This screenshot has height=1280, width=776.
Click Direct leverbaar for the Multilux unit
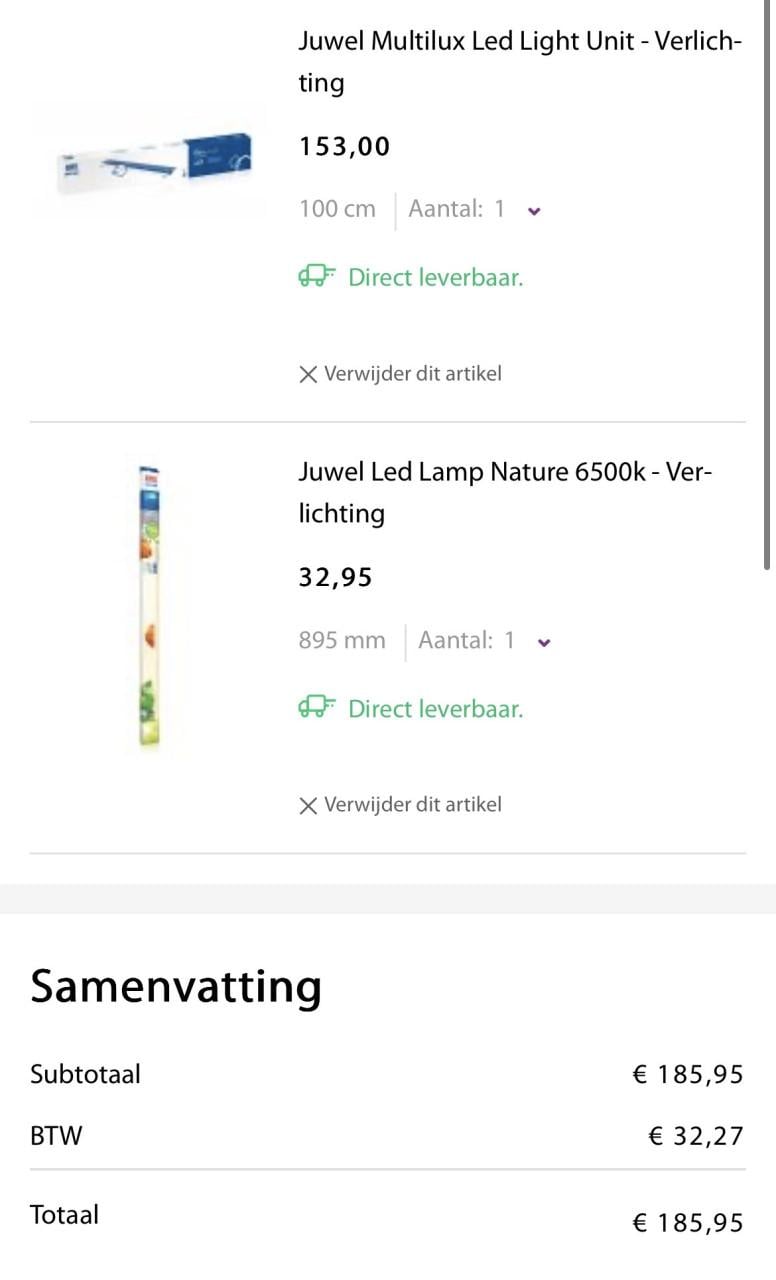435,277
